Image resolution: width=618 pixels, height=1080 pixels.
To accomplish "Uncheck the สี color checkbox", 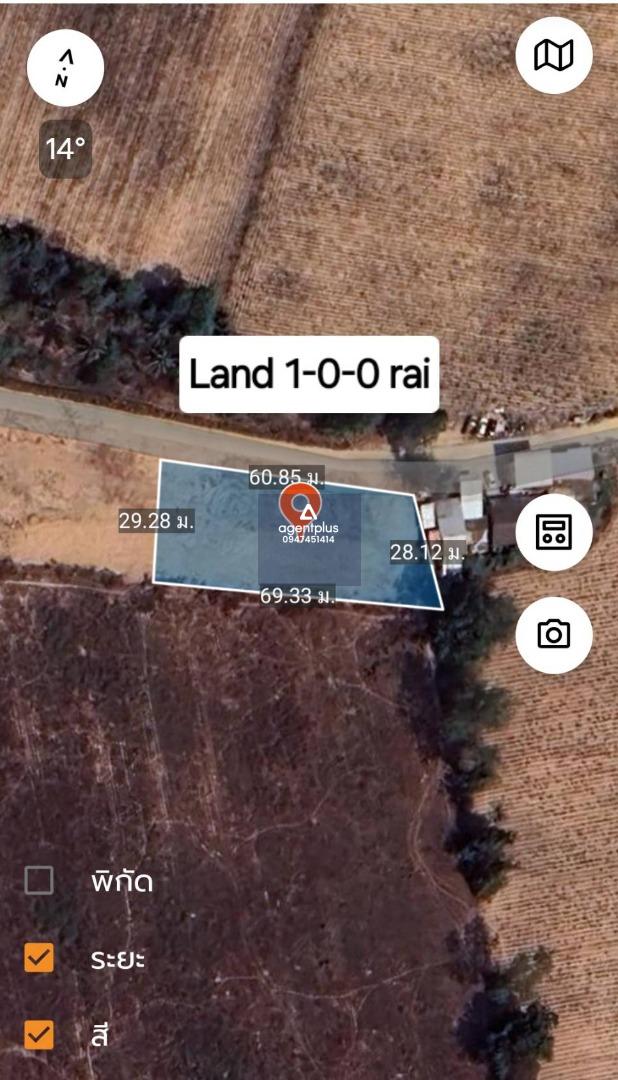I will tap(39, 1034).
